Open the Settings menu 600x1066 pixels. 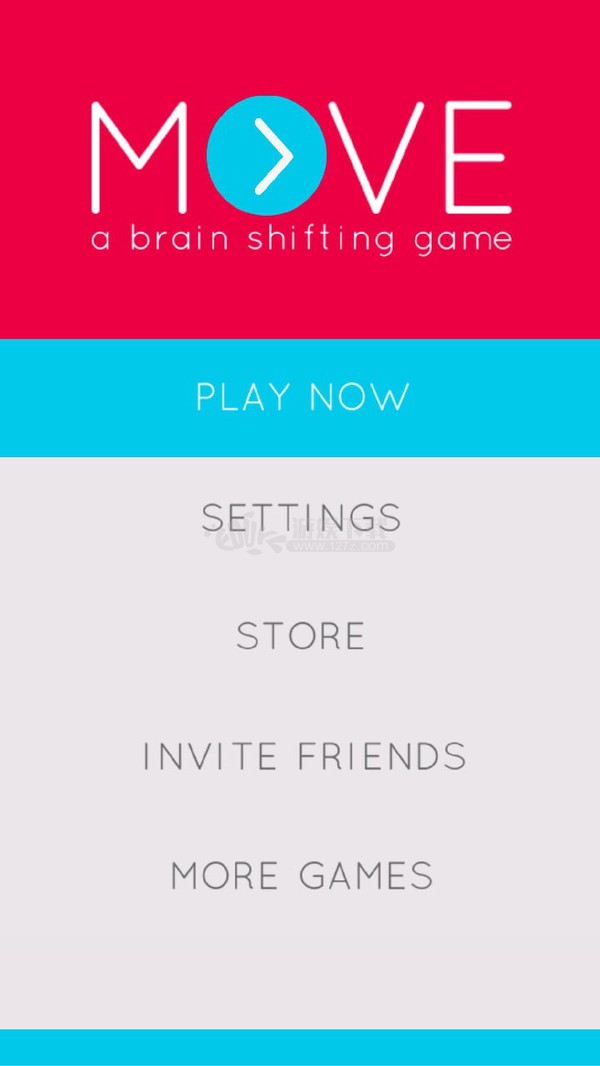[300, 518]
